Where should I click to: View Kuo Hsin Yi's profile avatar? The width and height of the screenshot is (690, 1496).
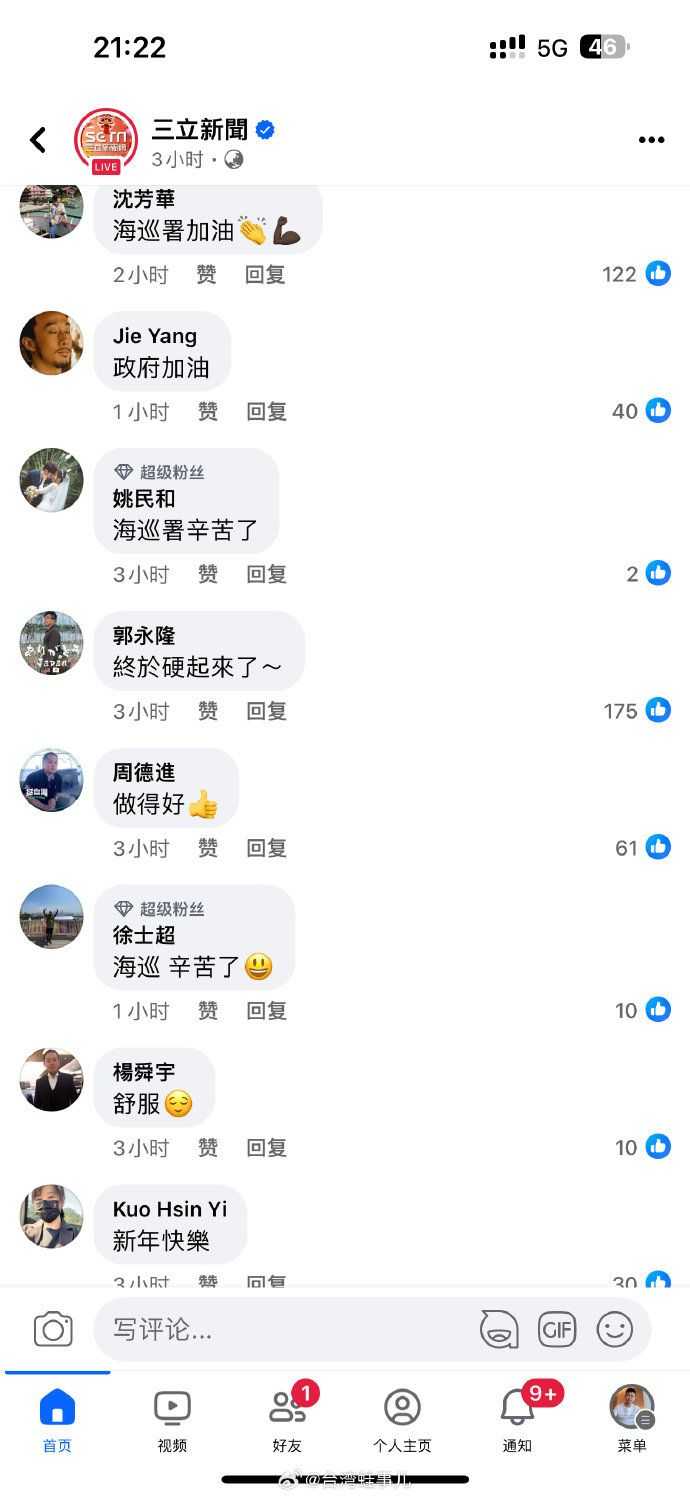(51, 1216)
